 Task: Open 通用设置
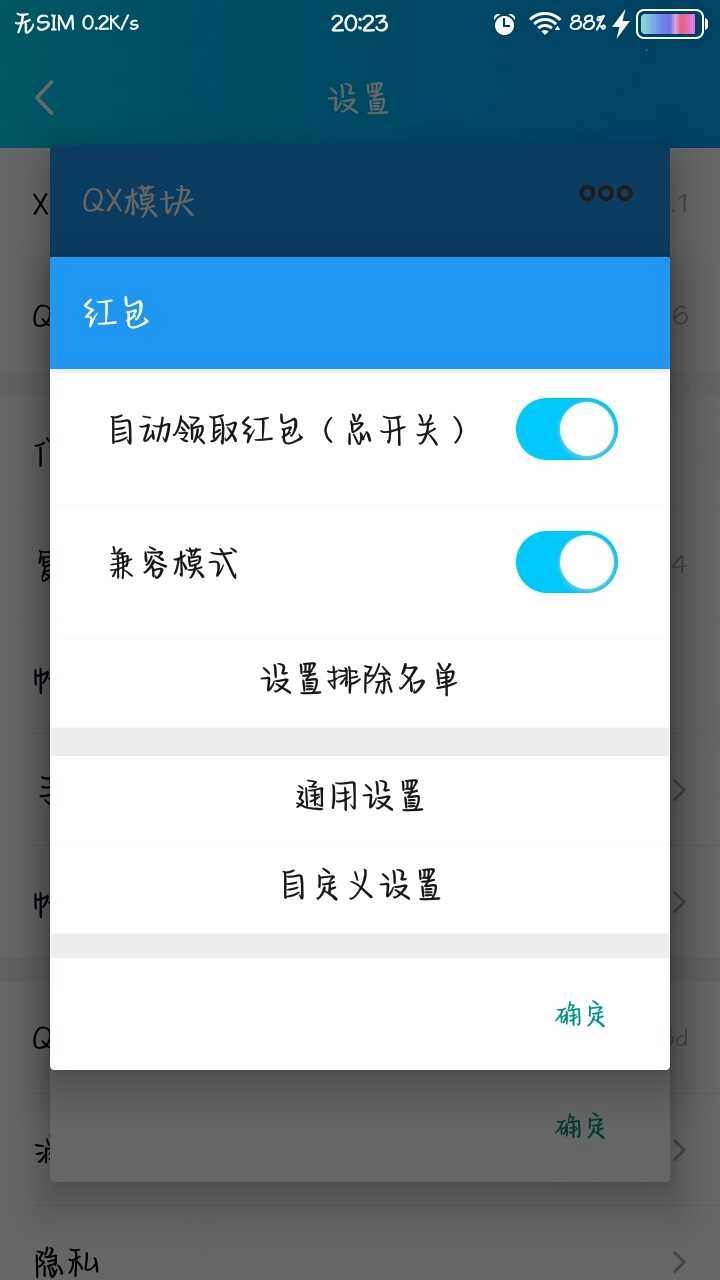click(360, 794)
